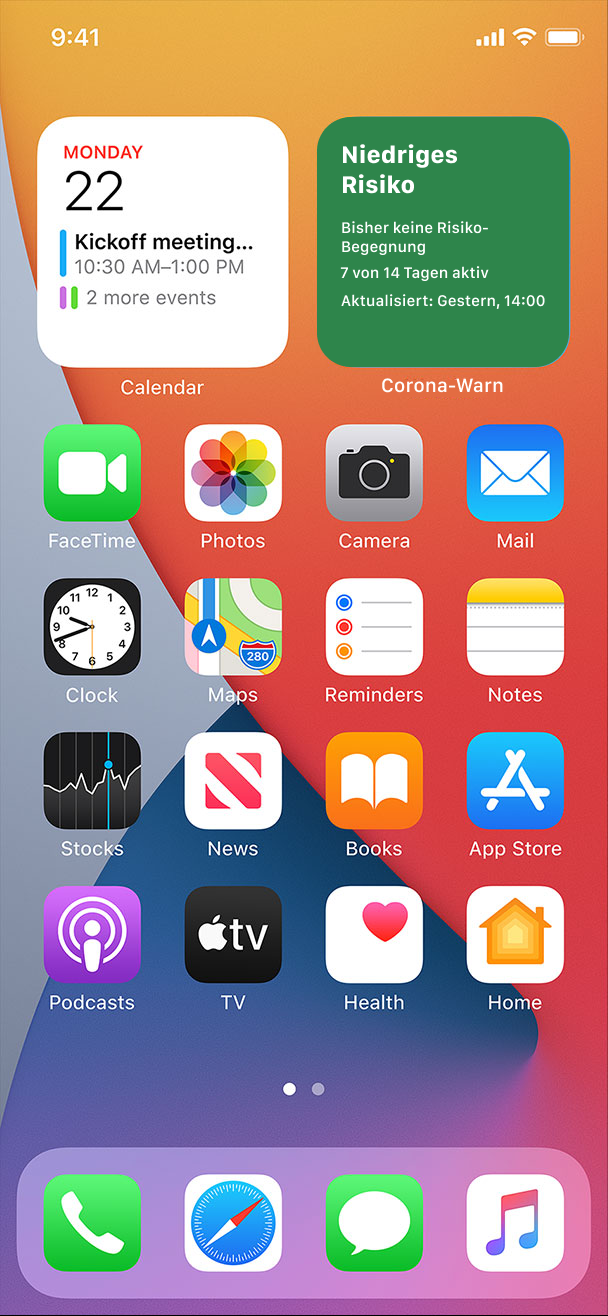Open the Notes app
The height and width of the screenshot is (1316, 608).
click(x=515, y=627)
